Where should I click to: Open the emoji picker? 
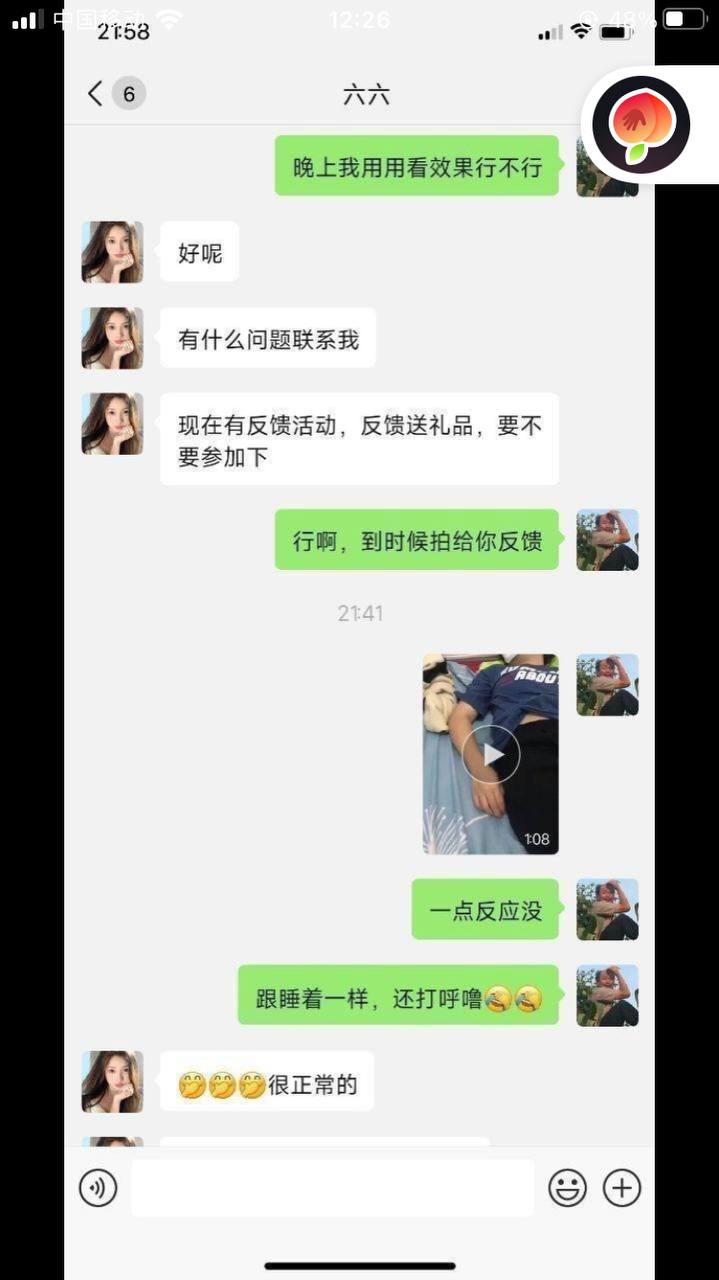[567, 1188]
